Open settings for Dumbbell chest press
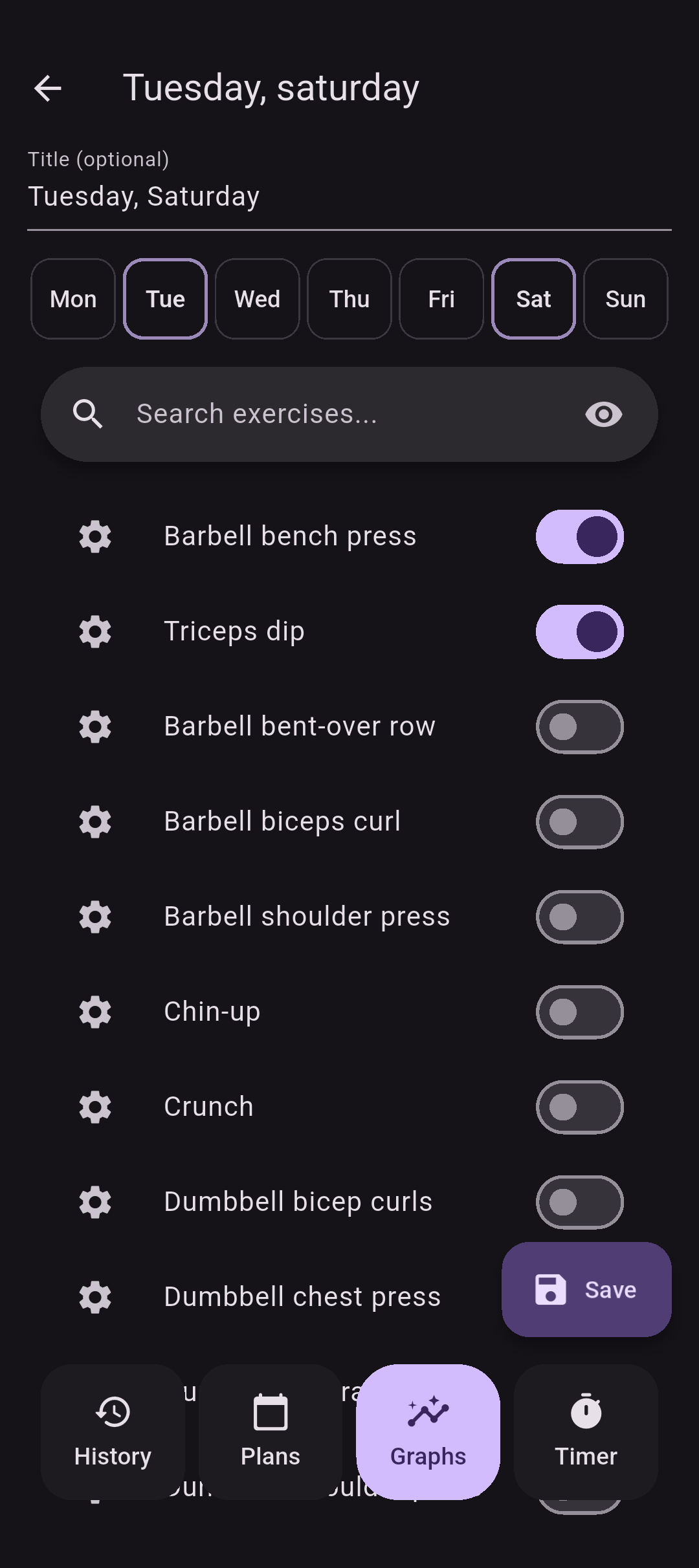 point(94,1297)
